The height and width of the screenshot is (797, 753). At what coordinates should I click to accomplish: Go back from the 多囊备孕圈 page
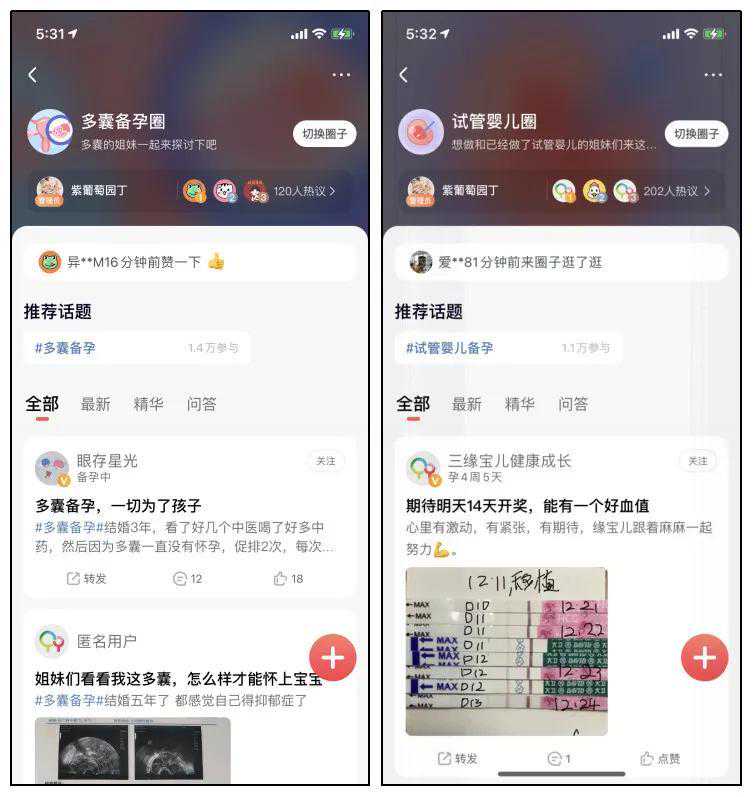pyautogui.click(x=33, y=75)
